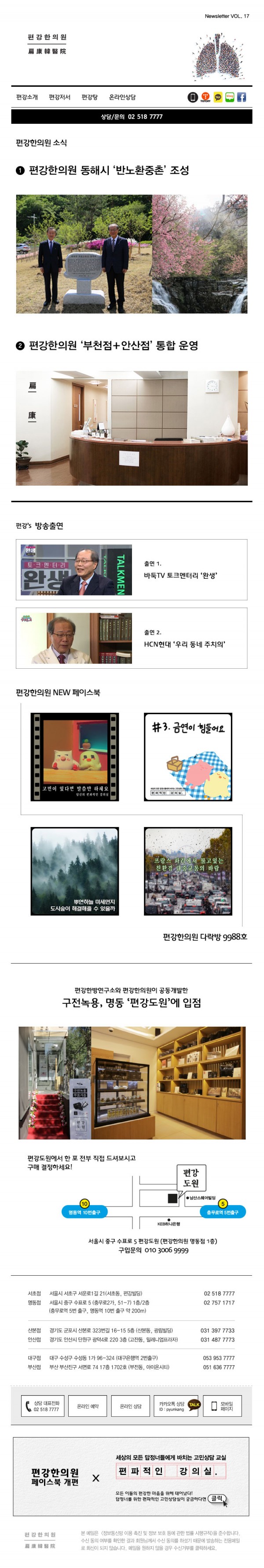Image resolution: width=264 pixels, height=1568 pixels.
Task: Tap the 온라인 예약 button
Action: point(88,1406)
